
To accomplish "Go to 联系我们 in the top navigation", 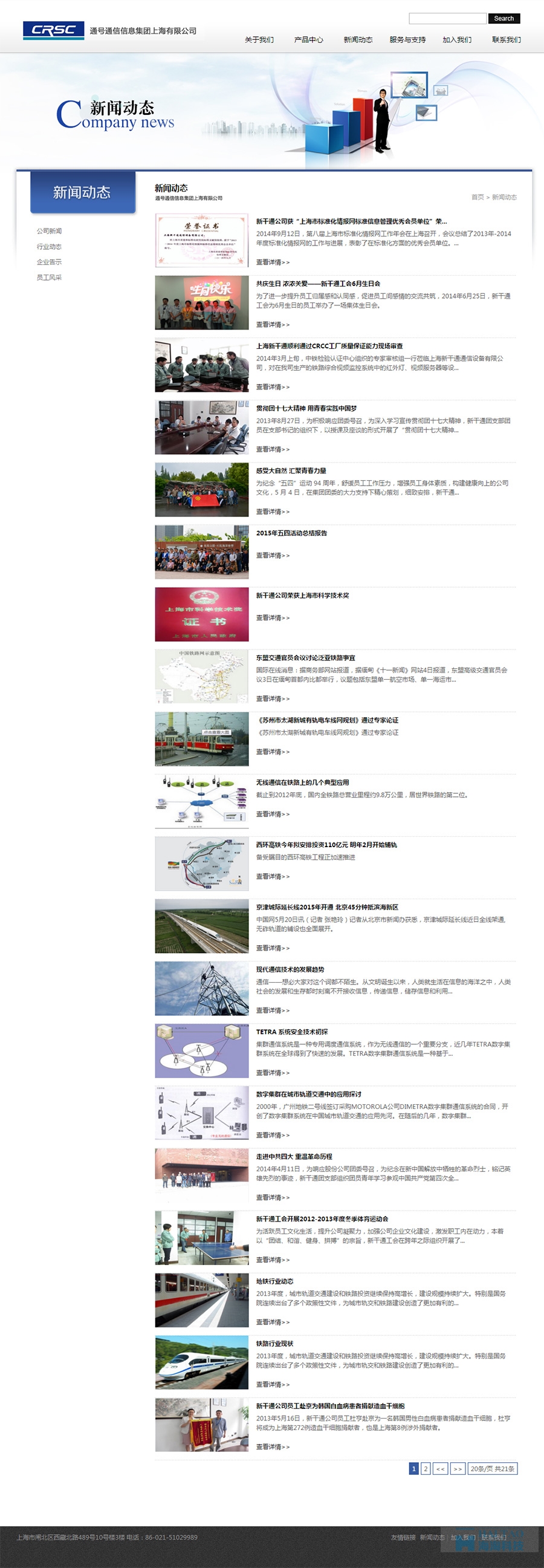I will (x=507, y=39).
